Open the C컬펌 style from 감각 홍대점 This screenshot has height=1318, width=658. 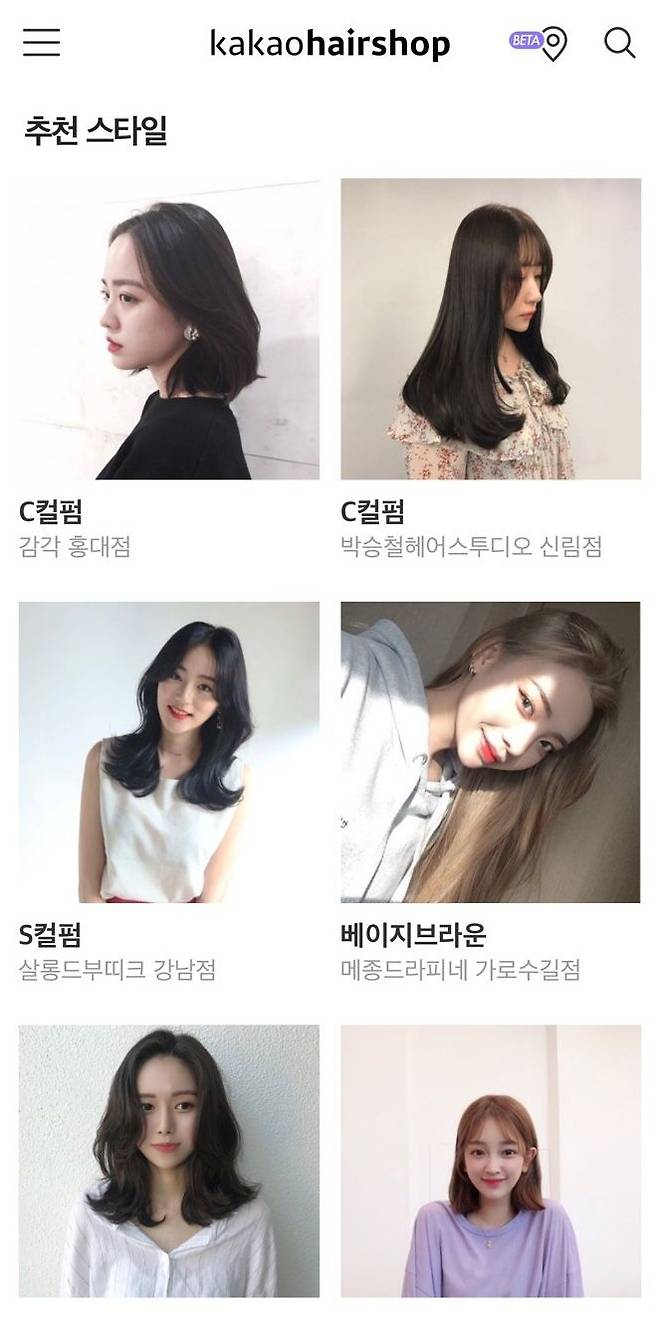(x=169, y=329)
